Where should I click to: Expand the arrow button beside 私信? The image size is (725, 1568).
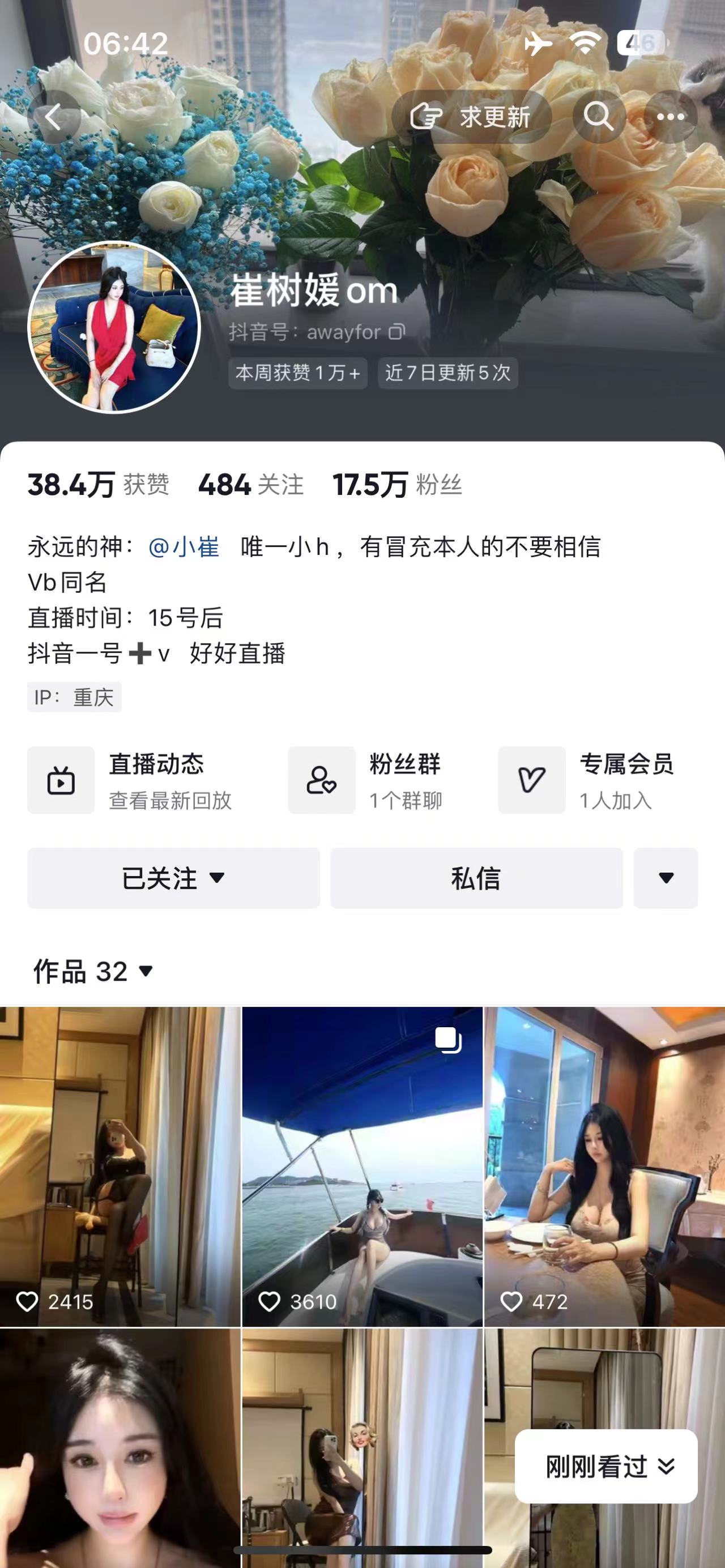pos(666,878)
